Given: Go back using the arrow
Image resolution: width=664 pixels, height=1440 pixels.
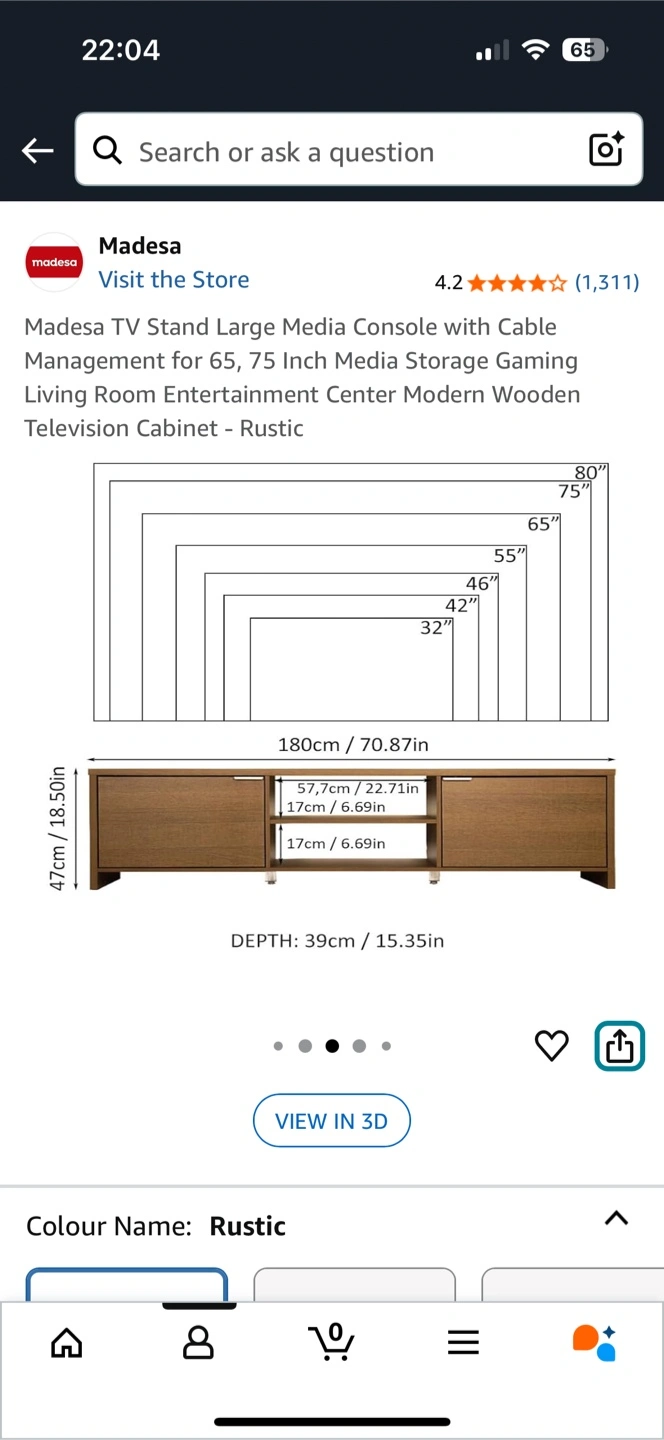Looking at the screenshot, I should click(x=37, y=151).
